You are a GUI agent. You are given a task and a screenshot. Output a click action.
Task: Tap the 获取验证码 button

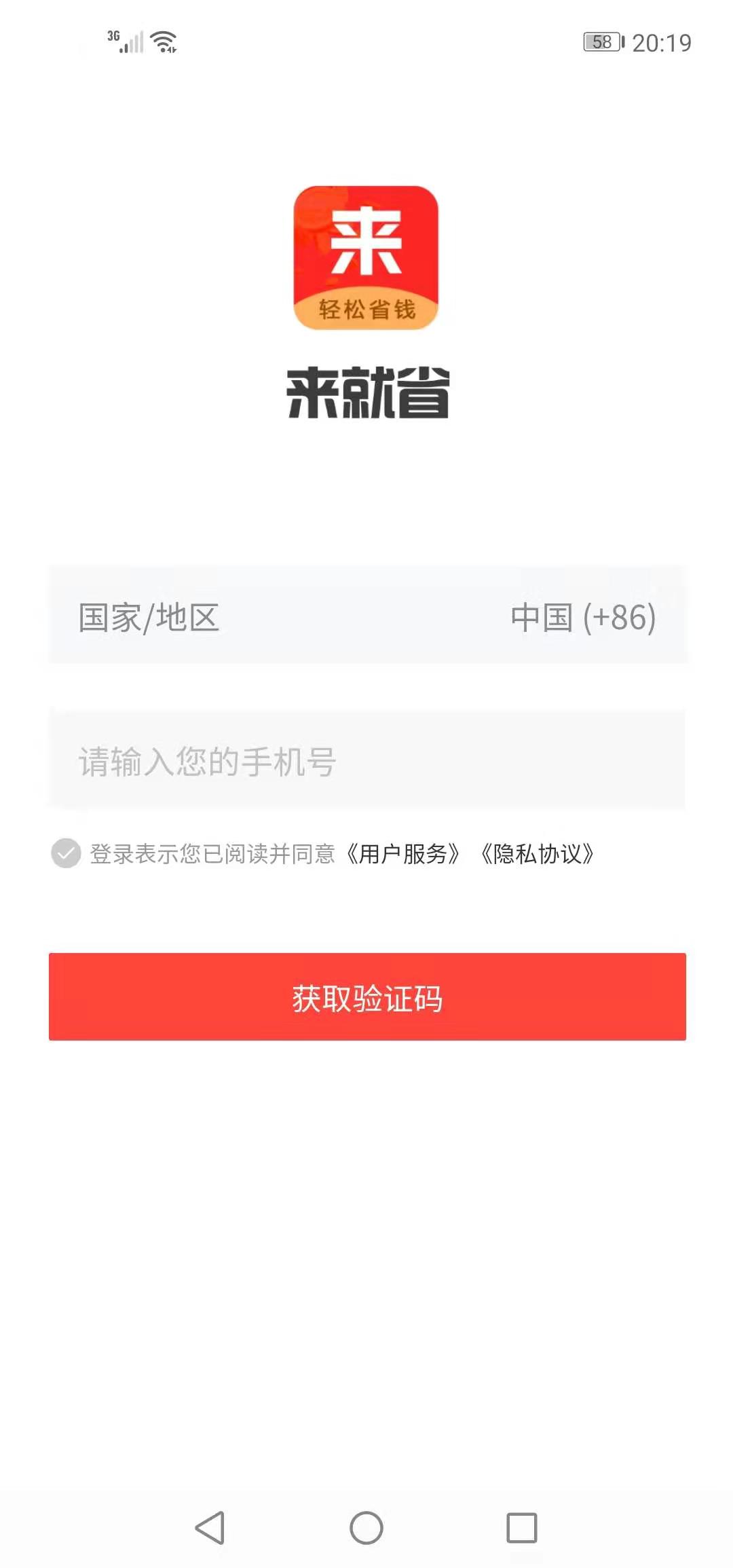367,996
